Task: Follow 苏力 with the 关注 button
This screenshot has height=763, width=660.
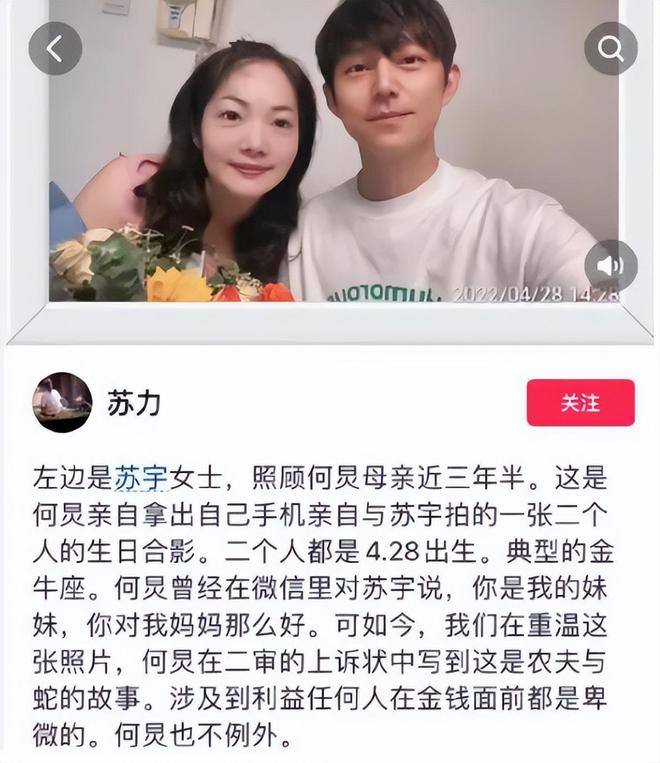Action: point(580,403)
